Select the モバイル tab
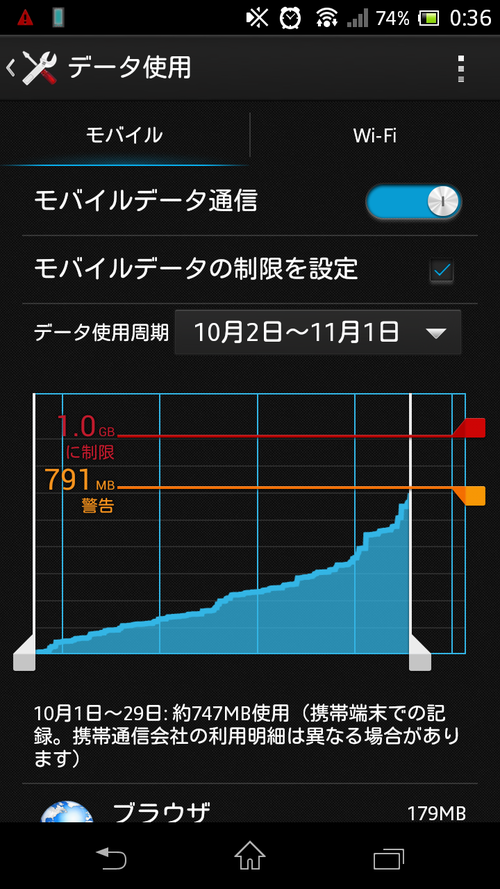Screen dimensions: 500x889 click(x=124, y=135)
